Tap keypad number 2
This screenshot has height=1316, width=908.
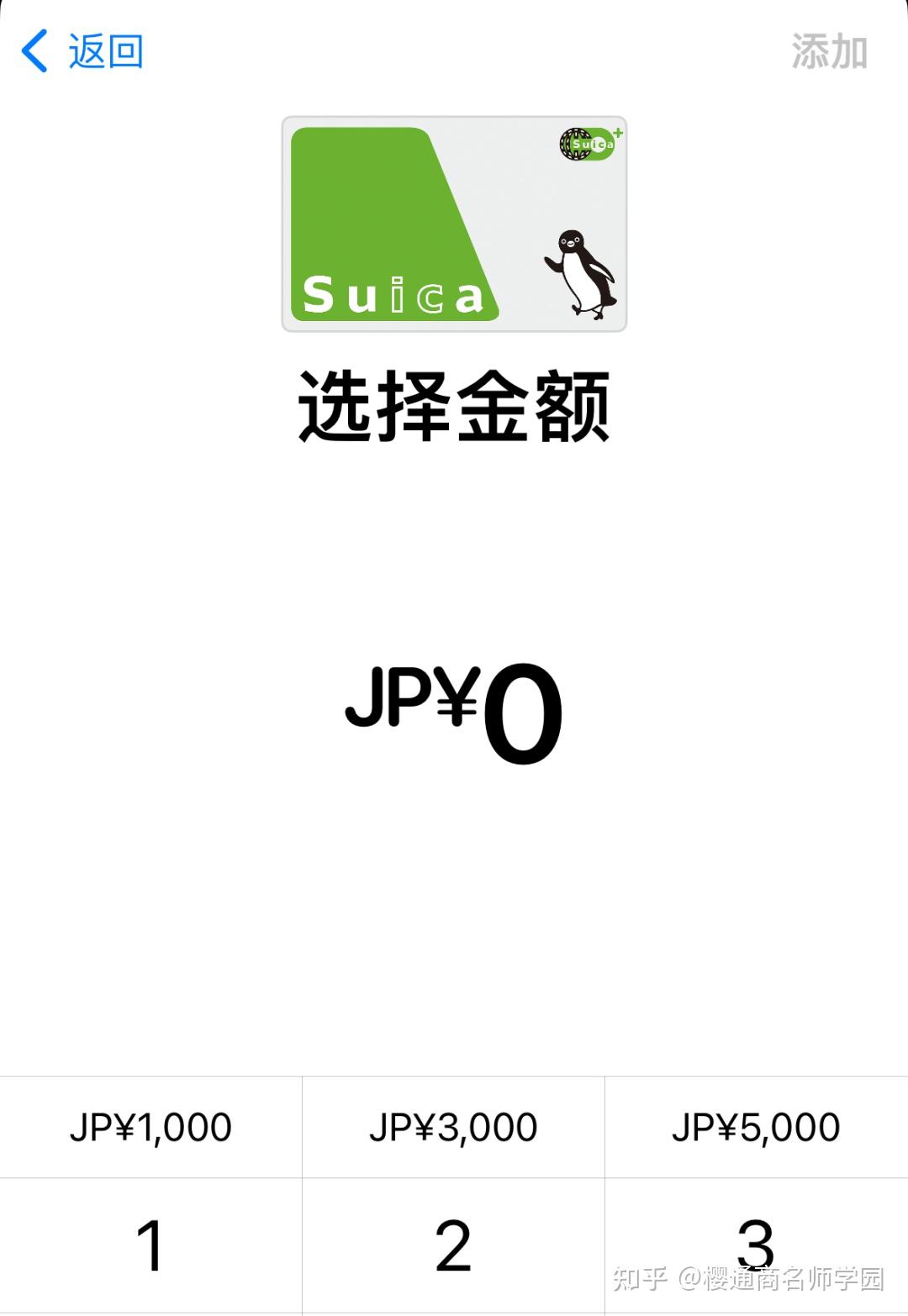pos(453,1245)
